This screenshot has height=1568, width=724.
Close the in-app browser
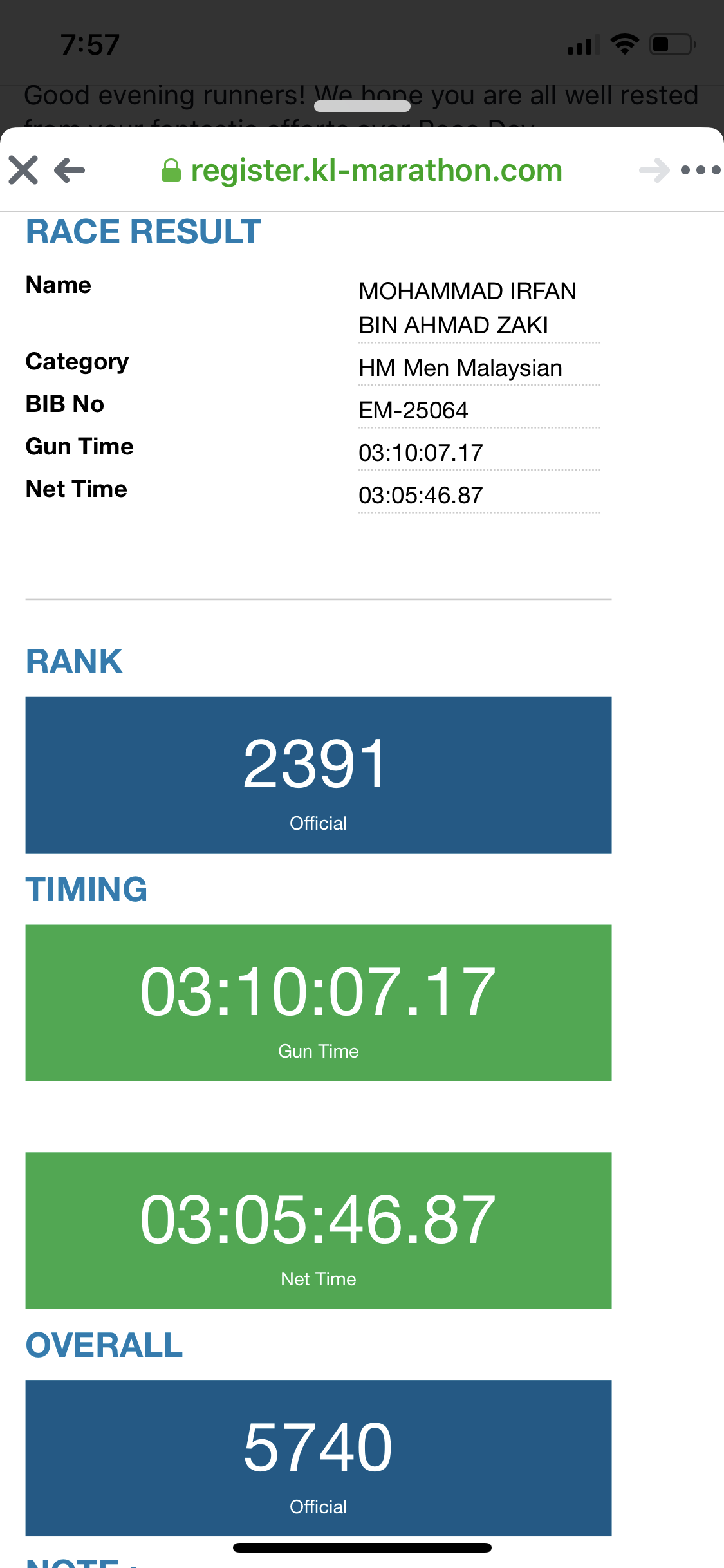point(23,171)
